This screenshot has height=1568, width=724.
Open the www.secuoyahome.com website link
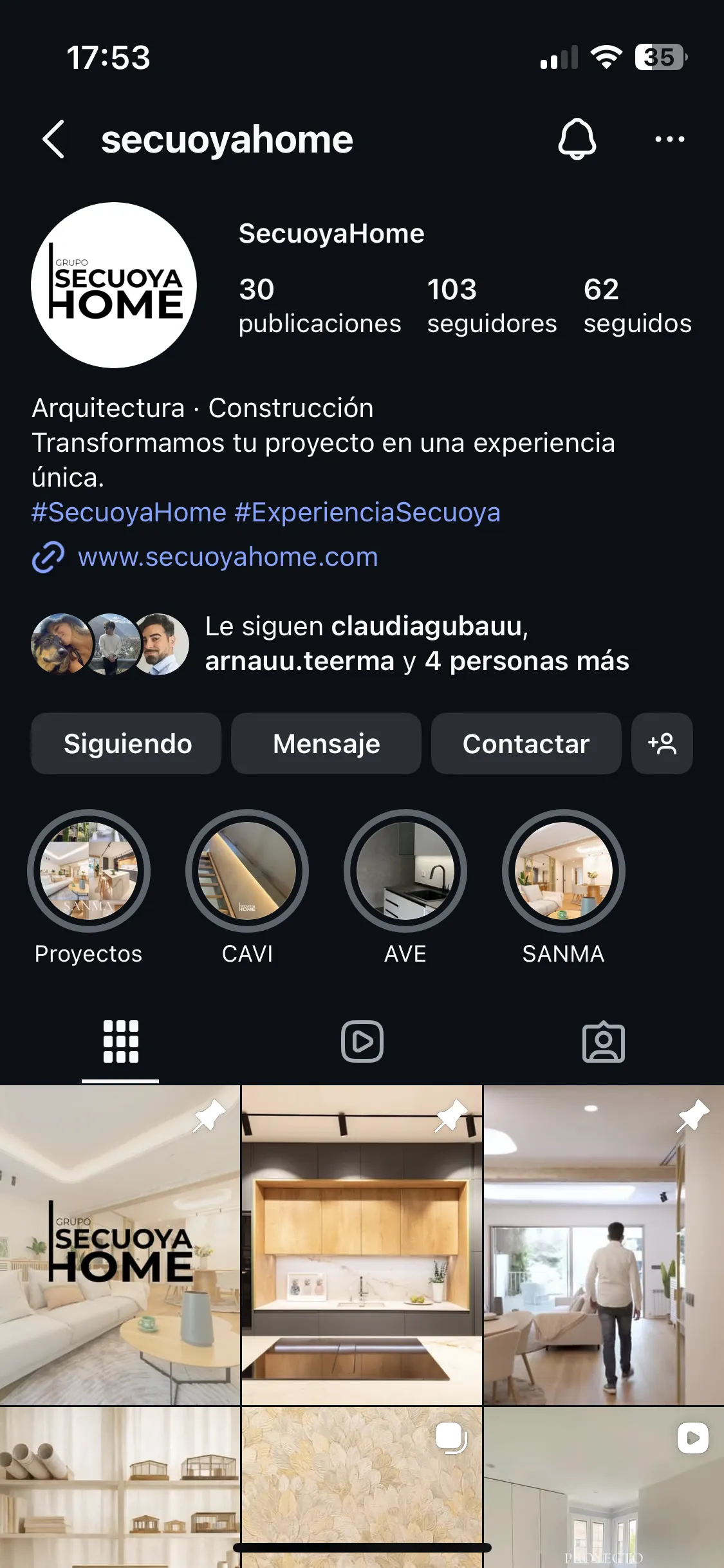pyautogui.click(x=227, y=557)
